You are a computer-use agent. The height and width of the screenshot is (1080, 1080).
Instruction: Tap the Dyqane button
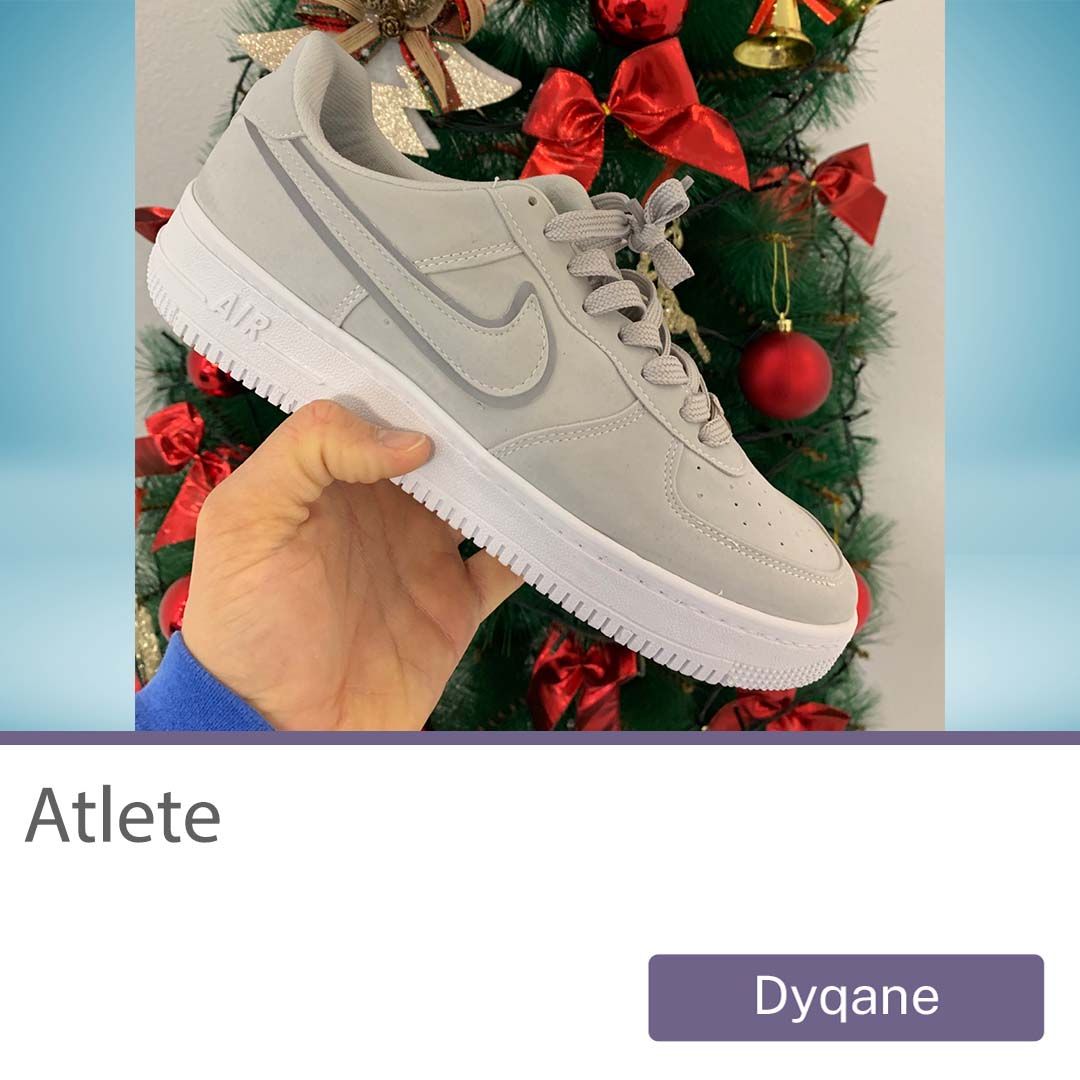(x=846, y=997)
